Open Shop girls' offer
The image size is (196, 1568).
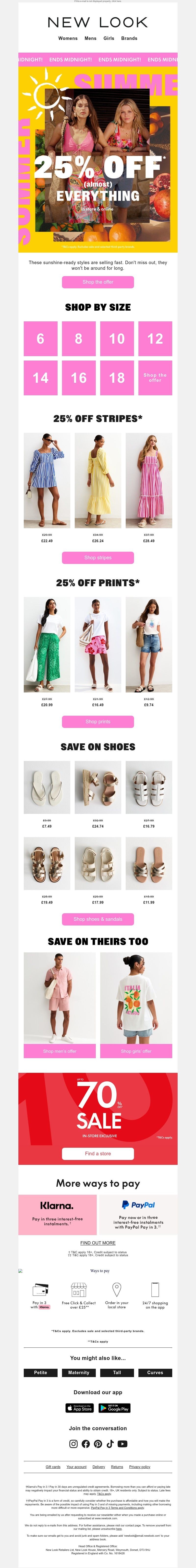136,1051
